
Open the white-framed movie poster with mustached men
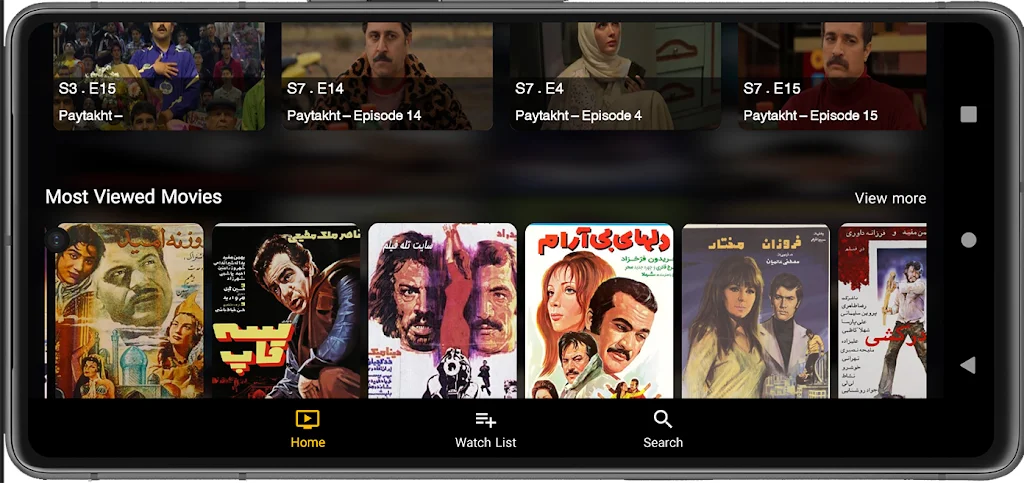click(442, 311)
